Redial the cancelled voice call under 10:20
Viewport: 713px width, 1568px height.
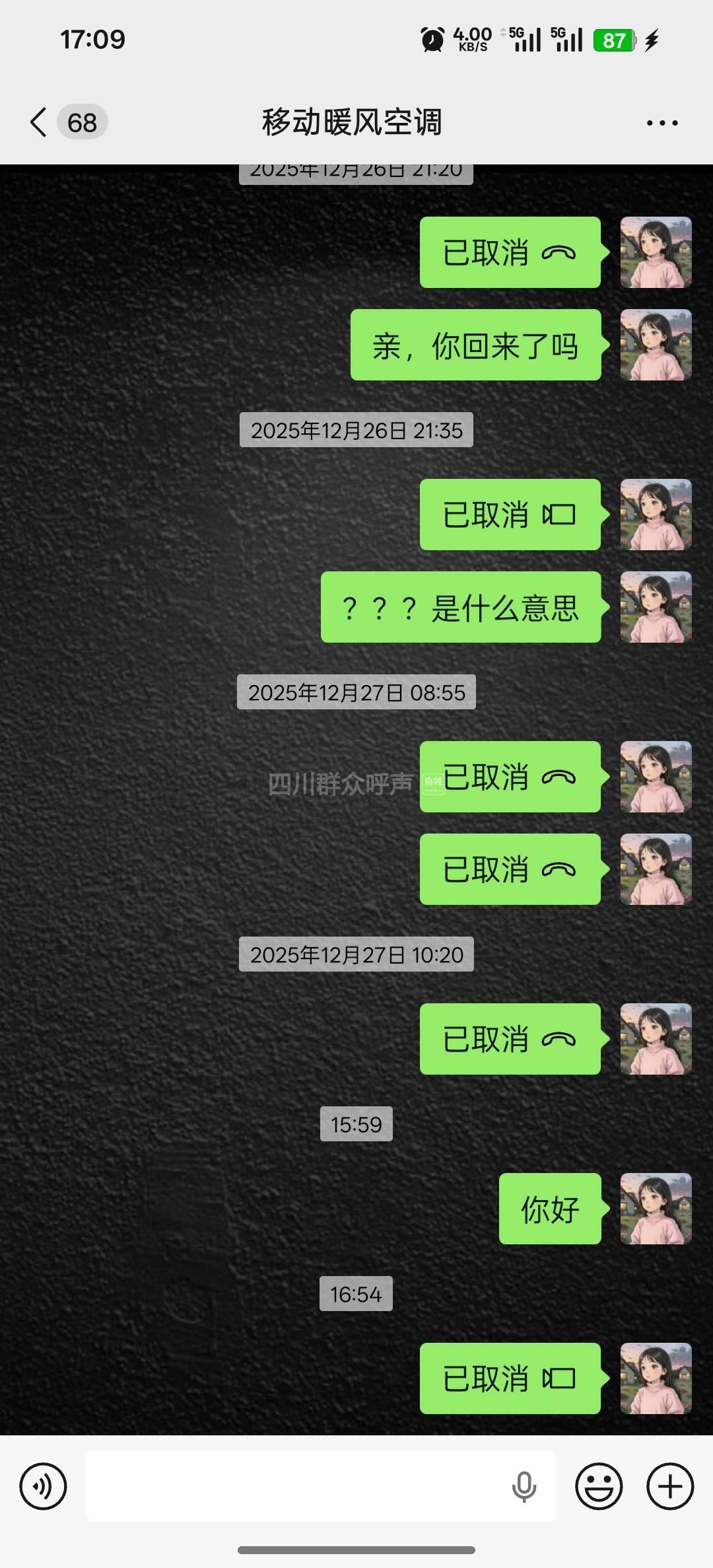point(510,1039)
